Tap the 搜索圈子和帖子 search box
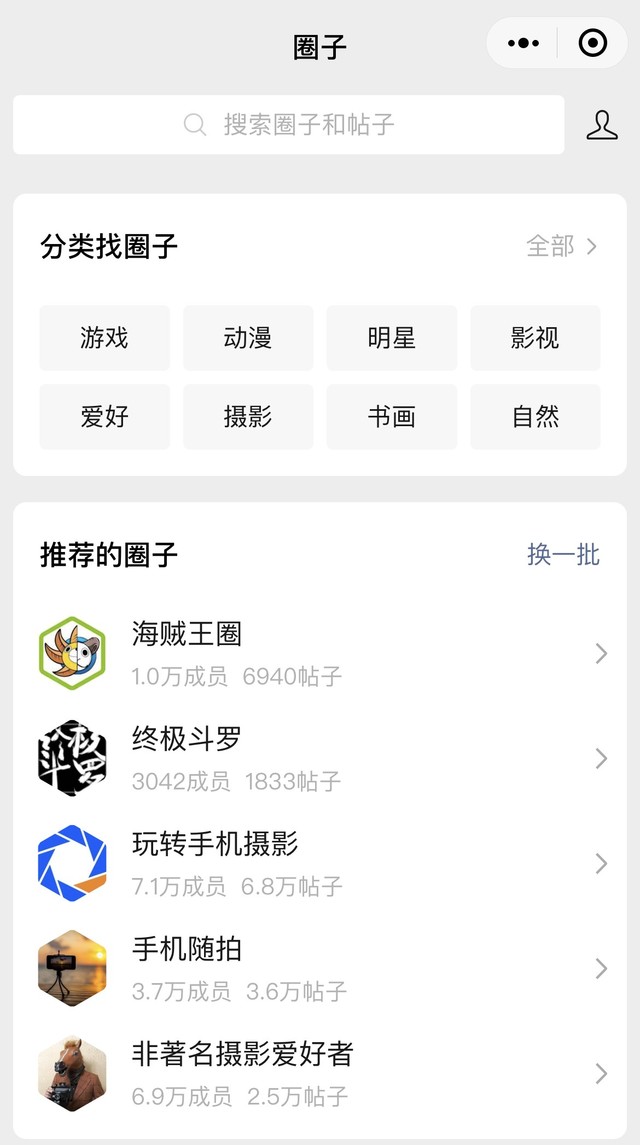The image size is (640, 1145). [289, 125]
